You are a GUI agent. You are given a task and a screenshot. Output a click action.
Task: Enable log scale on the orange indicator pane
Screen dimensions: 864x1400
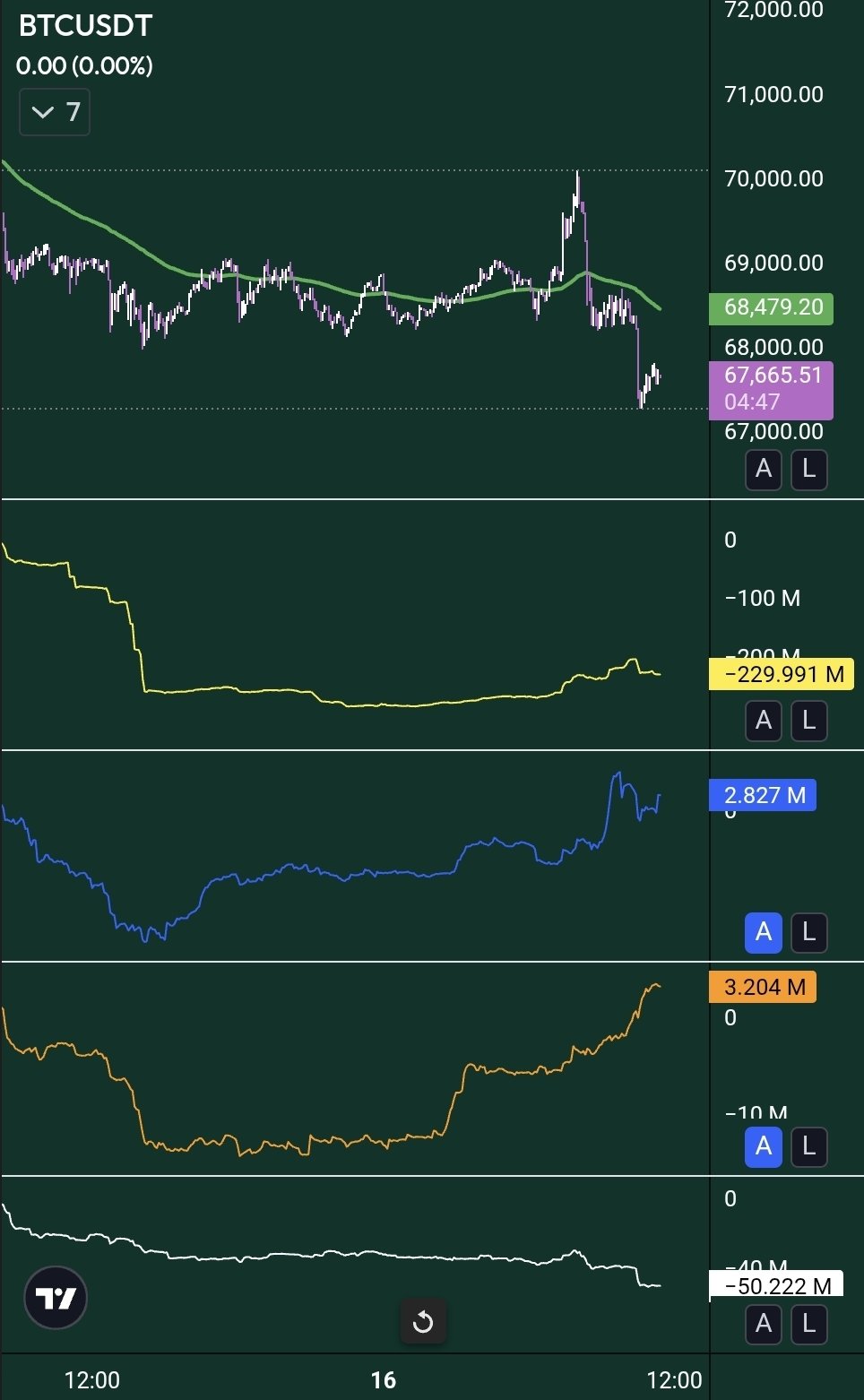(808, 1145)
